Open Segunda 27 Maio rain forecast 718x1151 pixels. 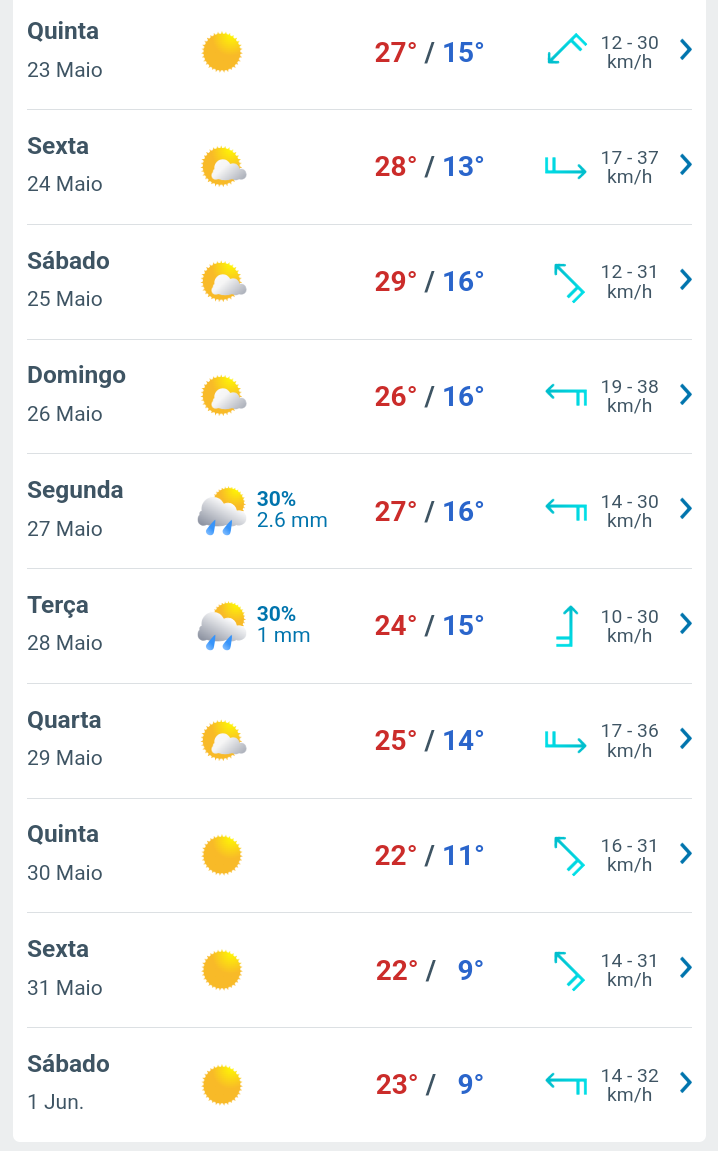tap(359, 511)
